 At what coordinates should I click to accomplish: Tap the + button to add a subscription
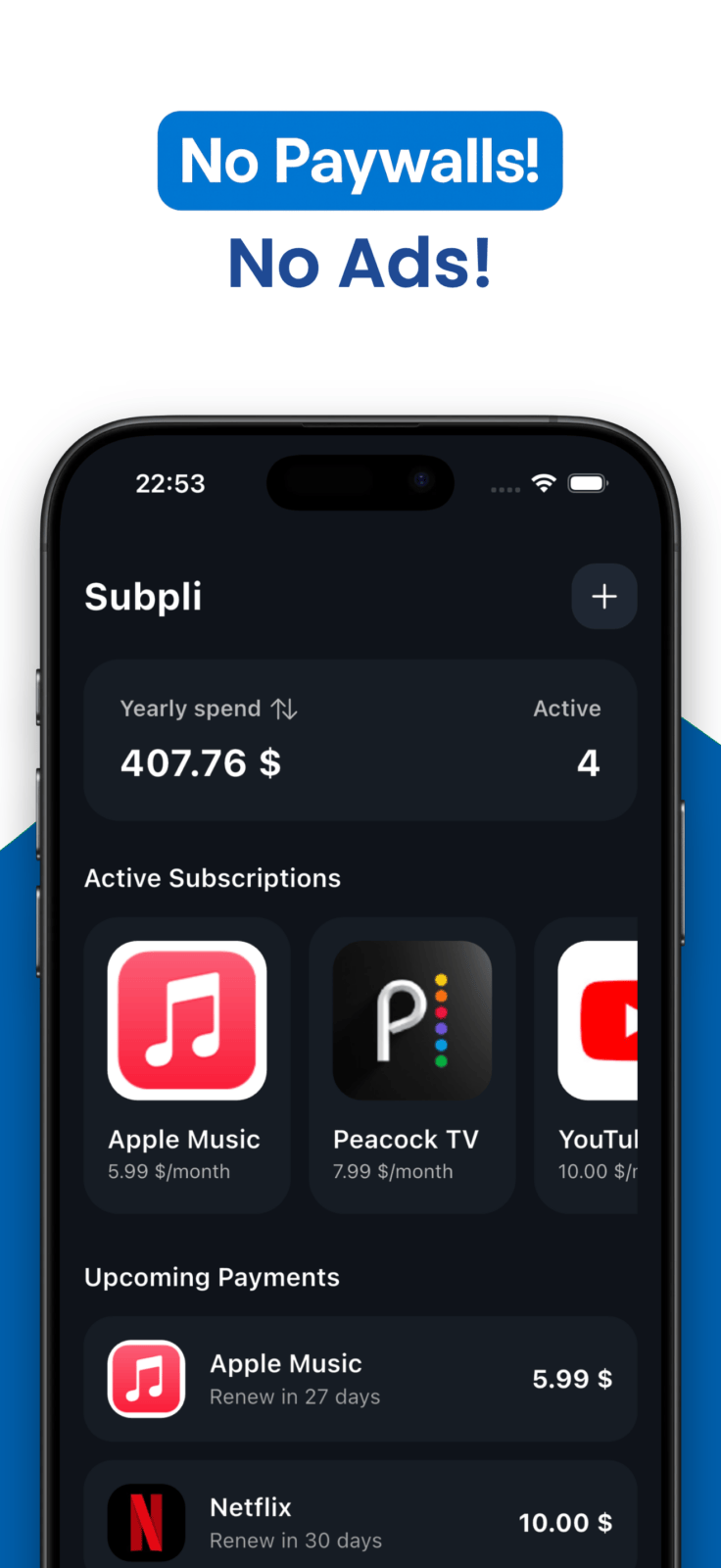pos(603,596)
